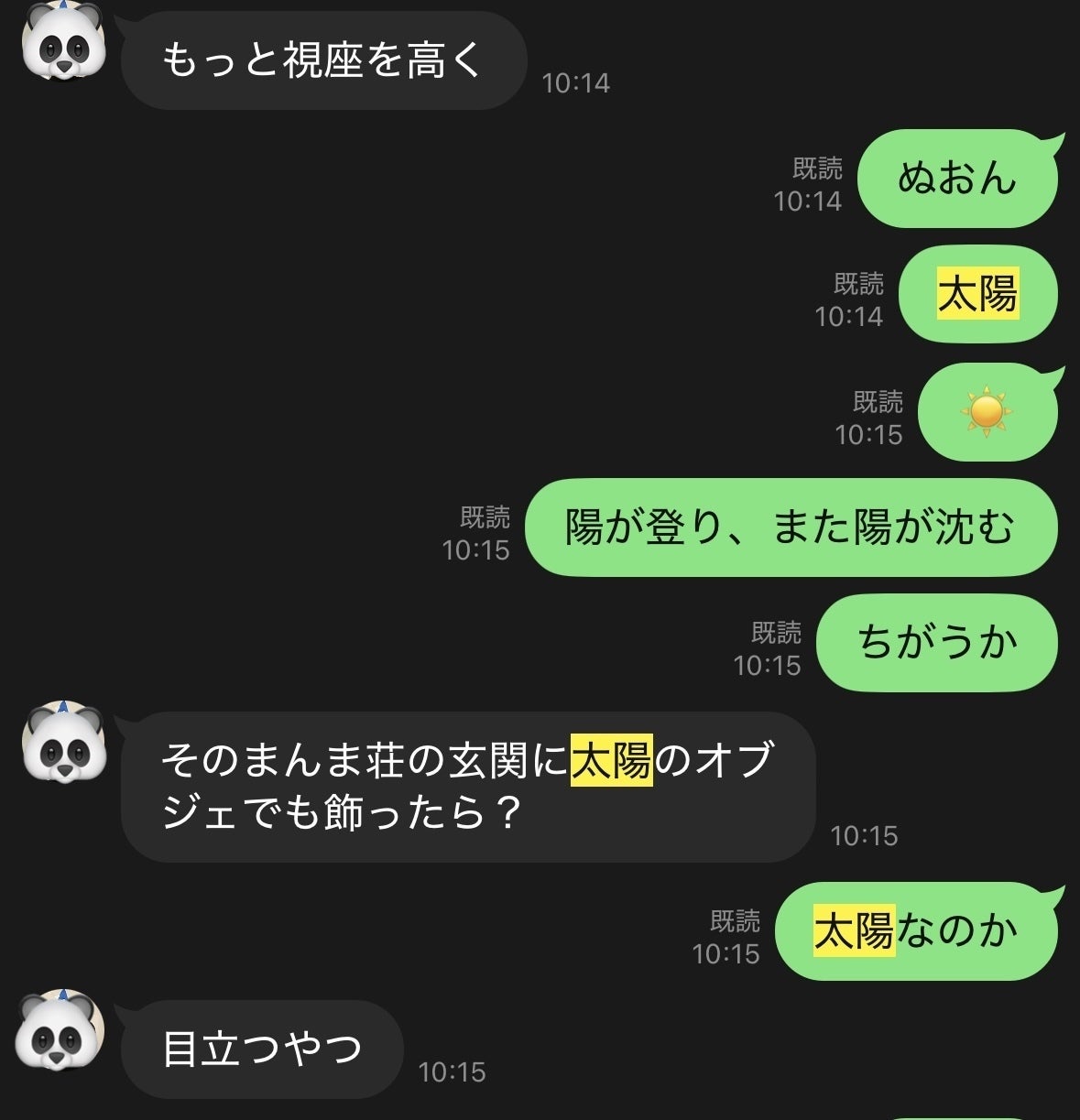This screenshot has width=1080, height=1120.
Task: Open panda avatar beside 太陽のオブジェ message
Action: [x=63, y=744]
